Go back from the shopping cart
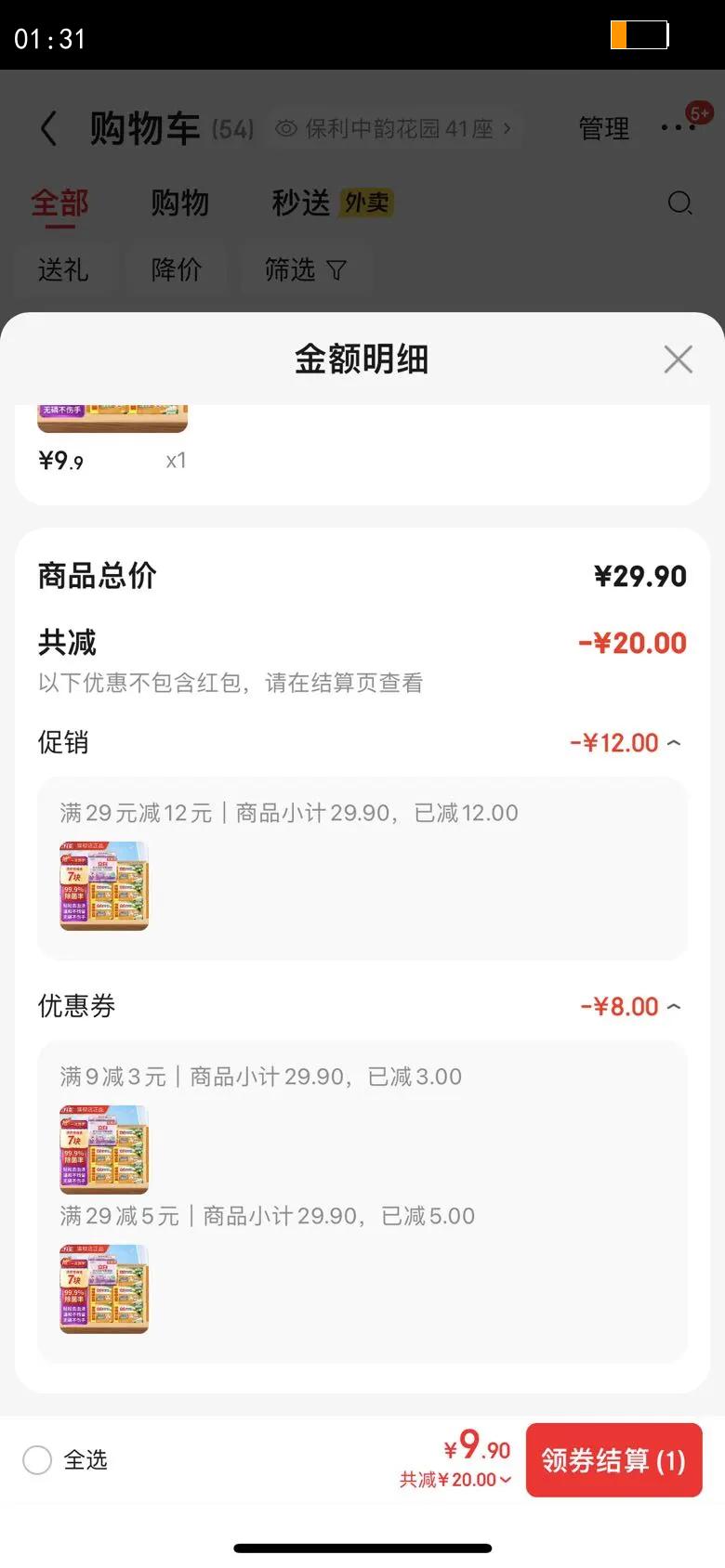 click(49, 128)
